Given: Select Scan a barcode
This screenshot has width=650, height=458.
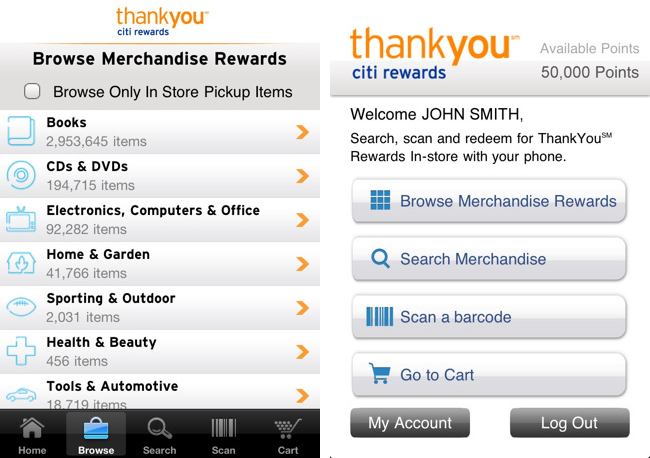Looking at the screenshot, I should click(489, 317).
